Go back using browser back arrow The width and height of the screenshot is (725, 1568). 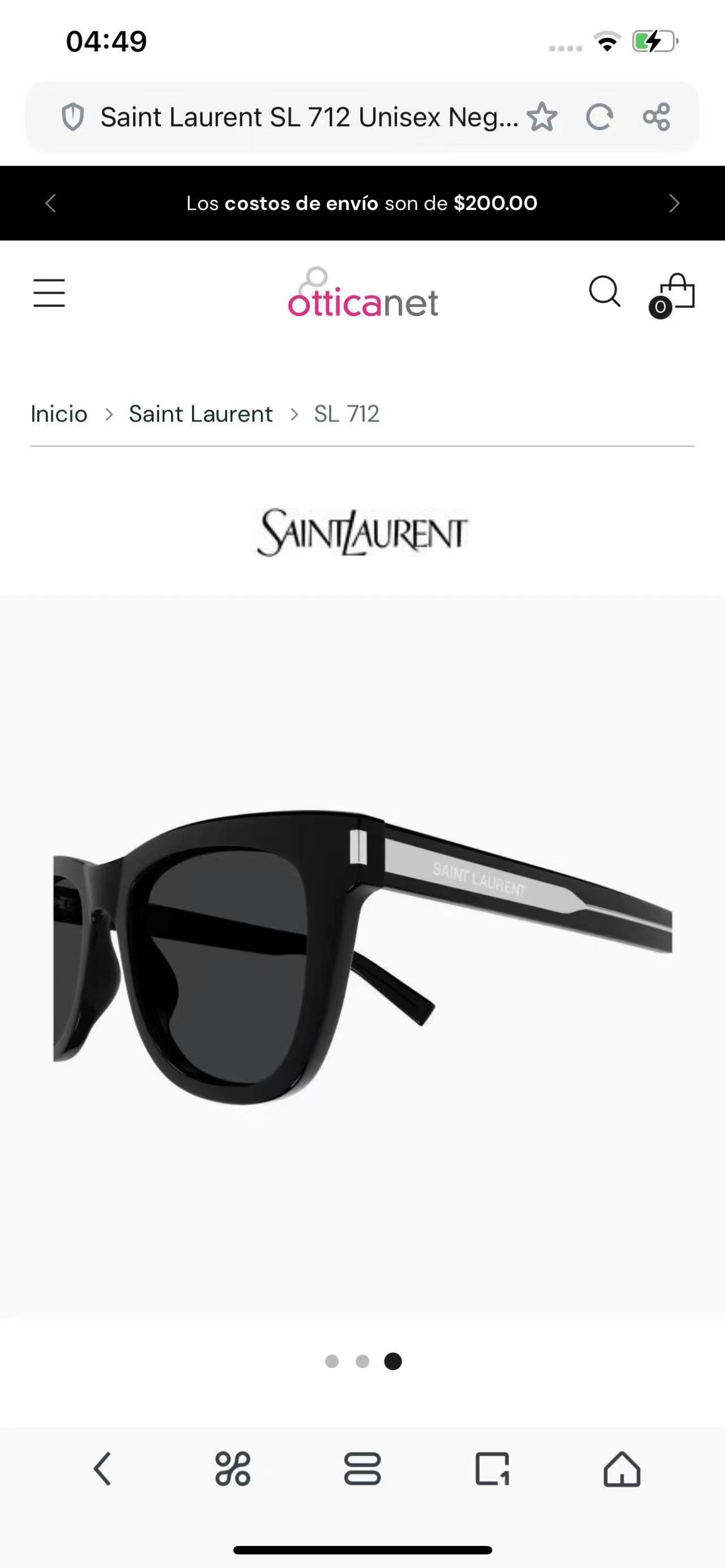click(x=103, y=1469)
